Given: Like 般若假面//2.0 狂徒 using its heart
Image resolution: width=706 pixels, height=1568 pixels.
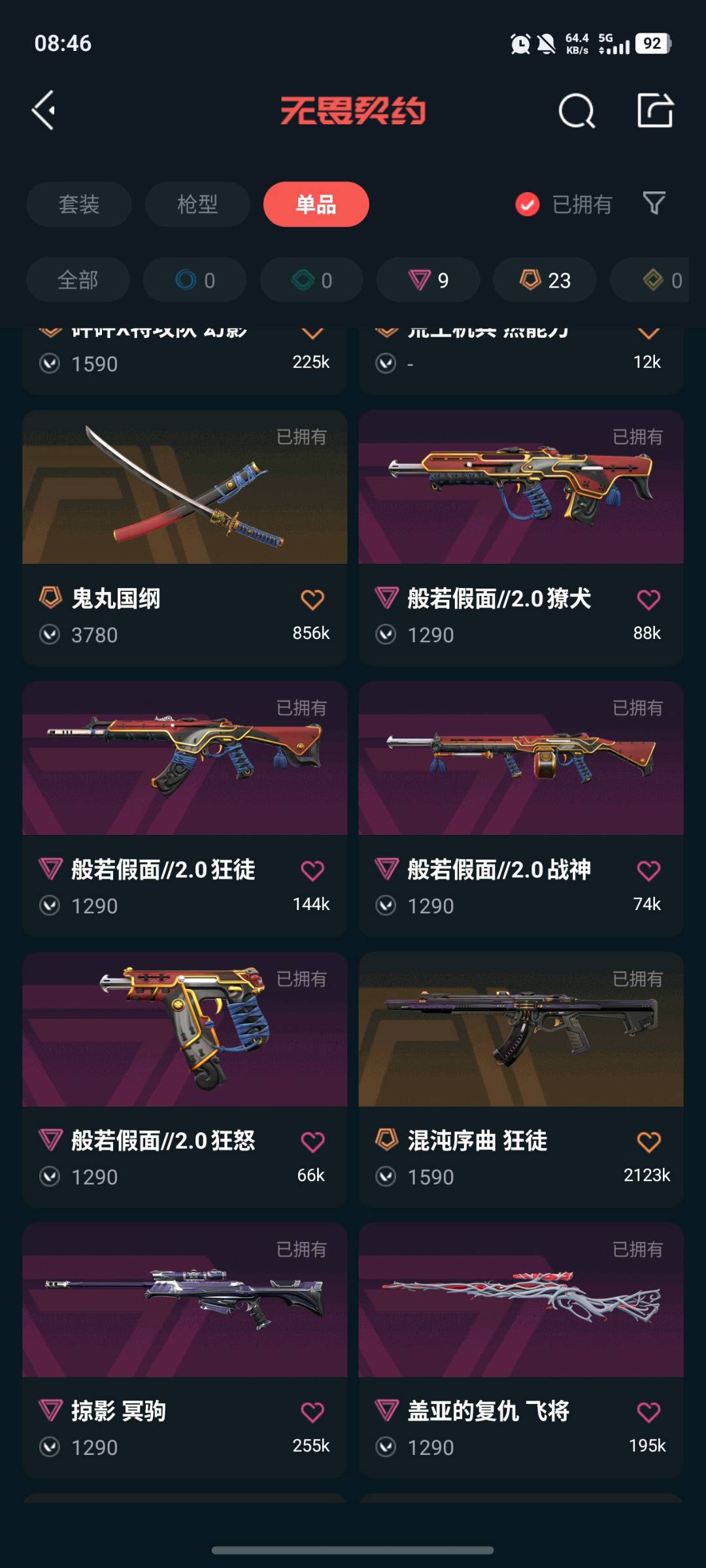Looking at the screenshot, I should click(x=312, y=871).
